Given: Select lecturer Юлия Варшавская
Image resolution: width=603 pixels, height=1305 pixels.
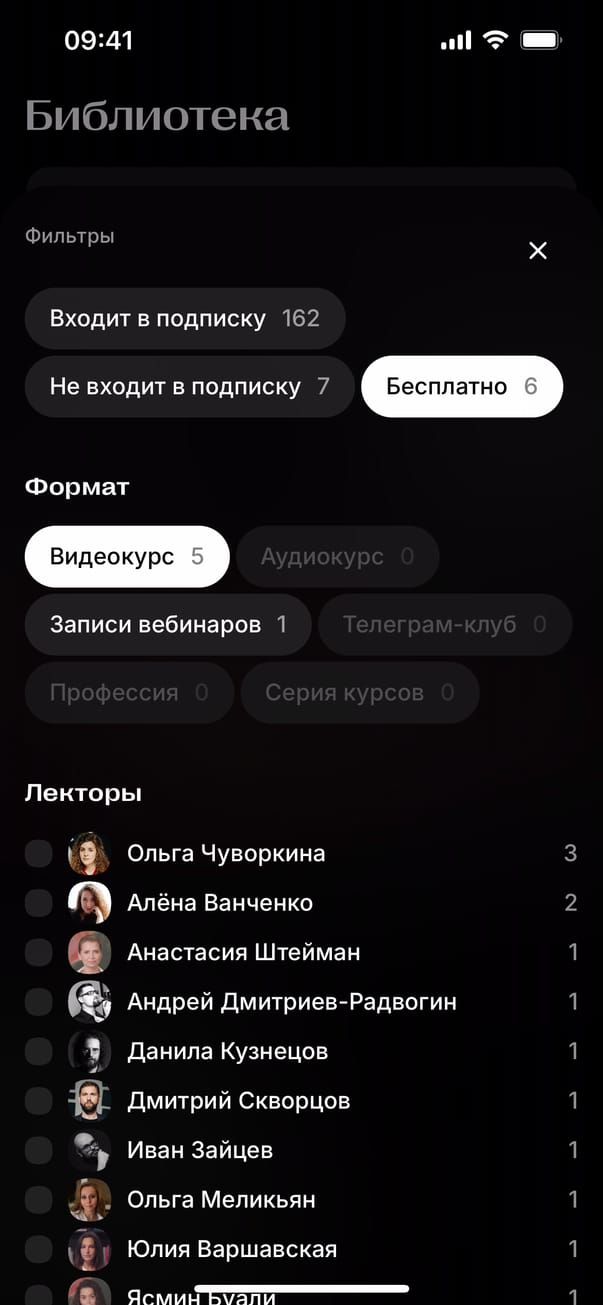Looking at the screenshot, I should 38,1249.
